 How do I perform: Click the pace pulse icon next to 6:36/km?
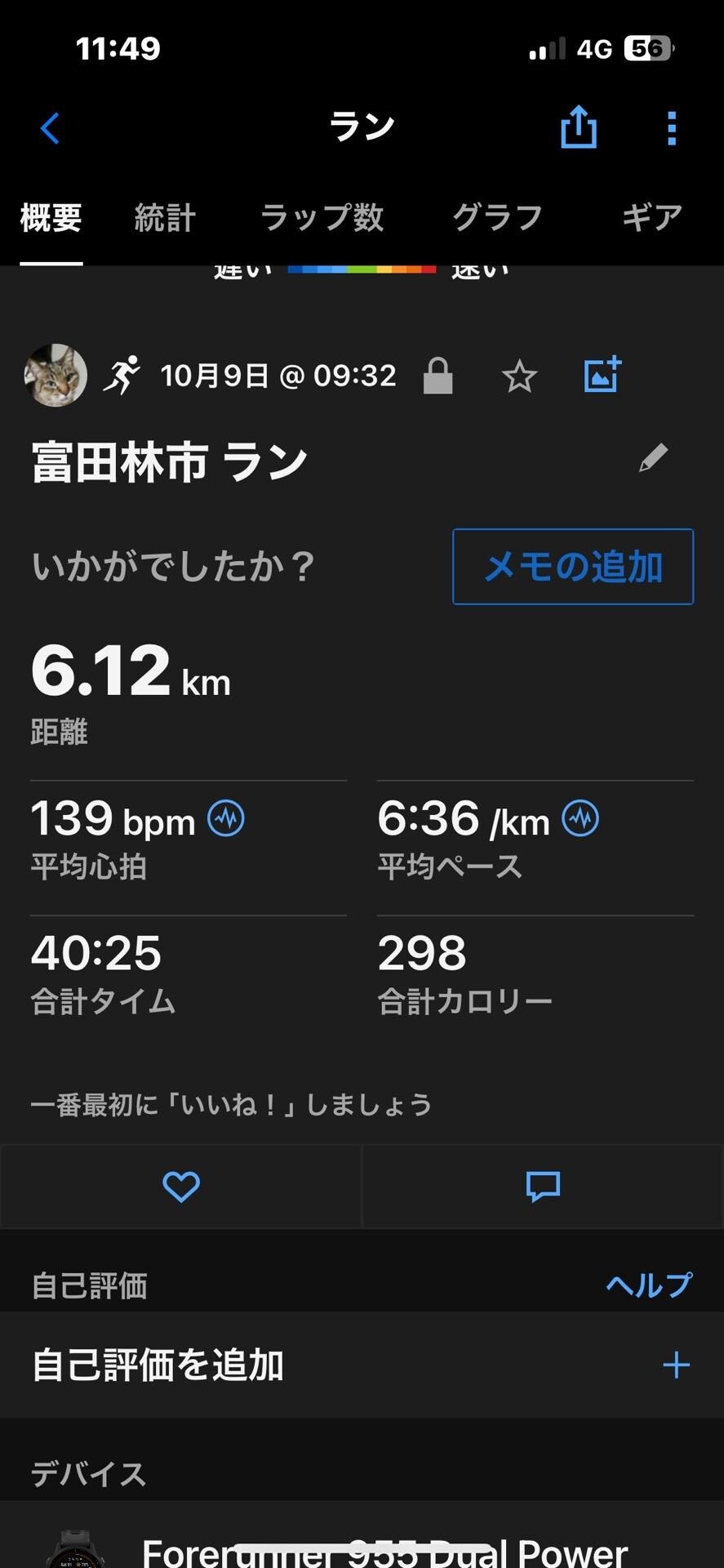coord(580,818)
